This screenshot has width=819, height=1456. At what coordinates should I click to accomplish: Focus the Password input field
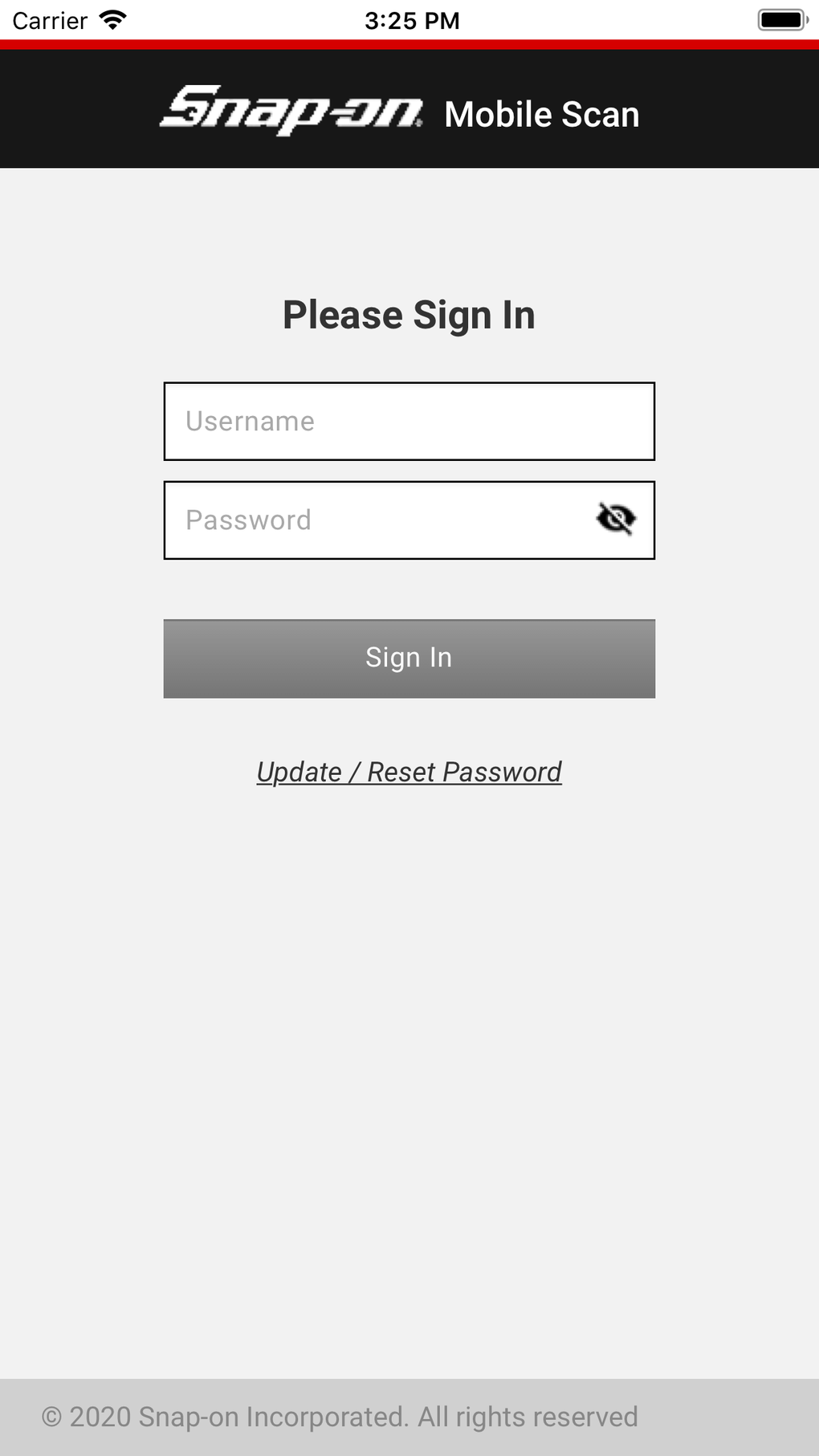click(377, 520)
